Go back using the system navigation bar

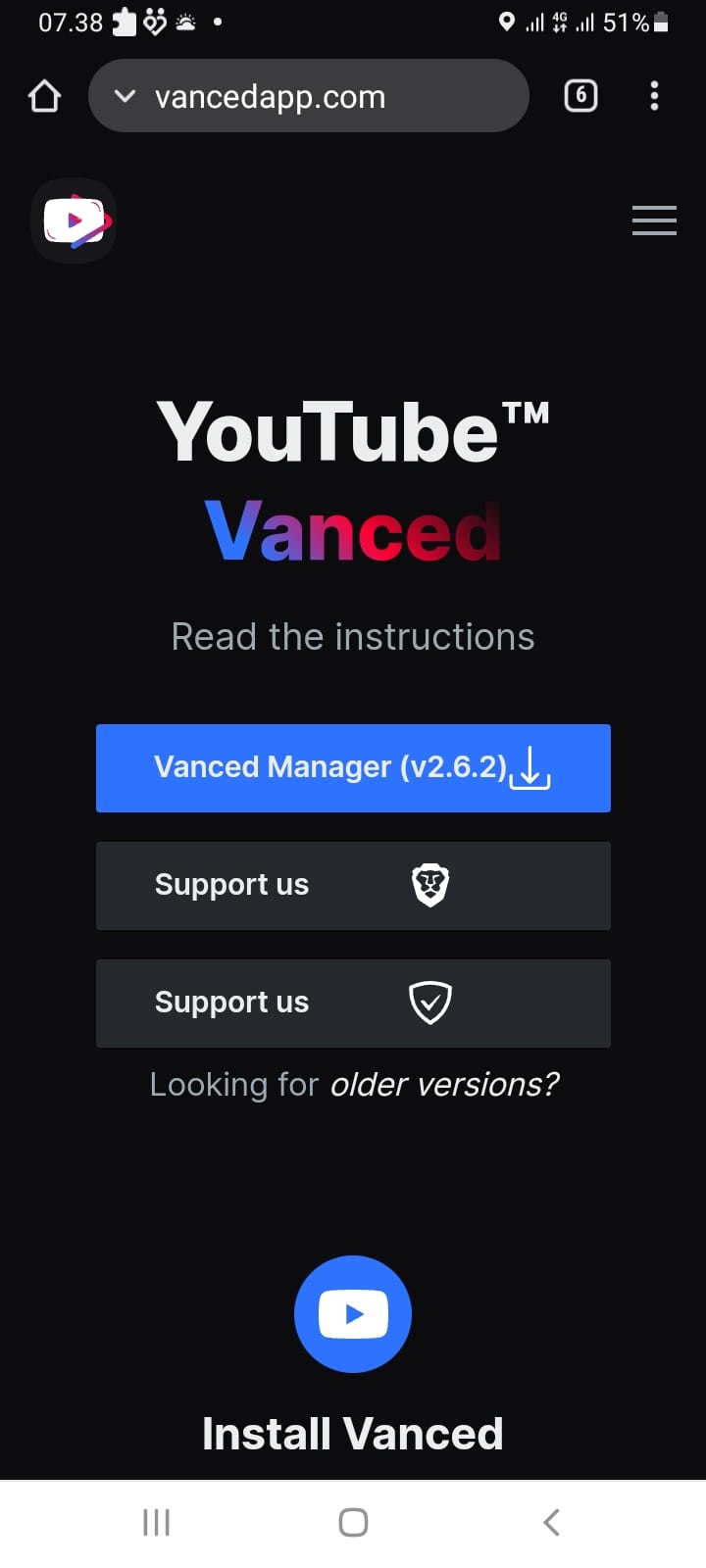(x=551, y=1522)
